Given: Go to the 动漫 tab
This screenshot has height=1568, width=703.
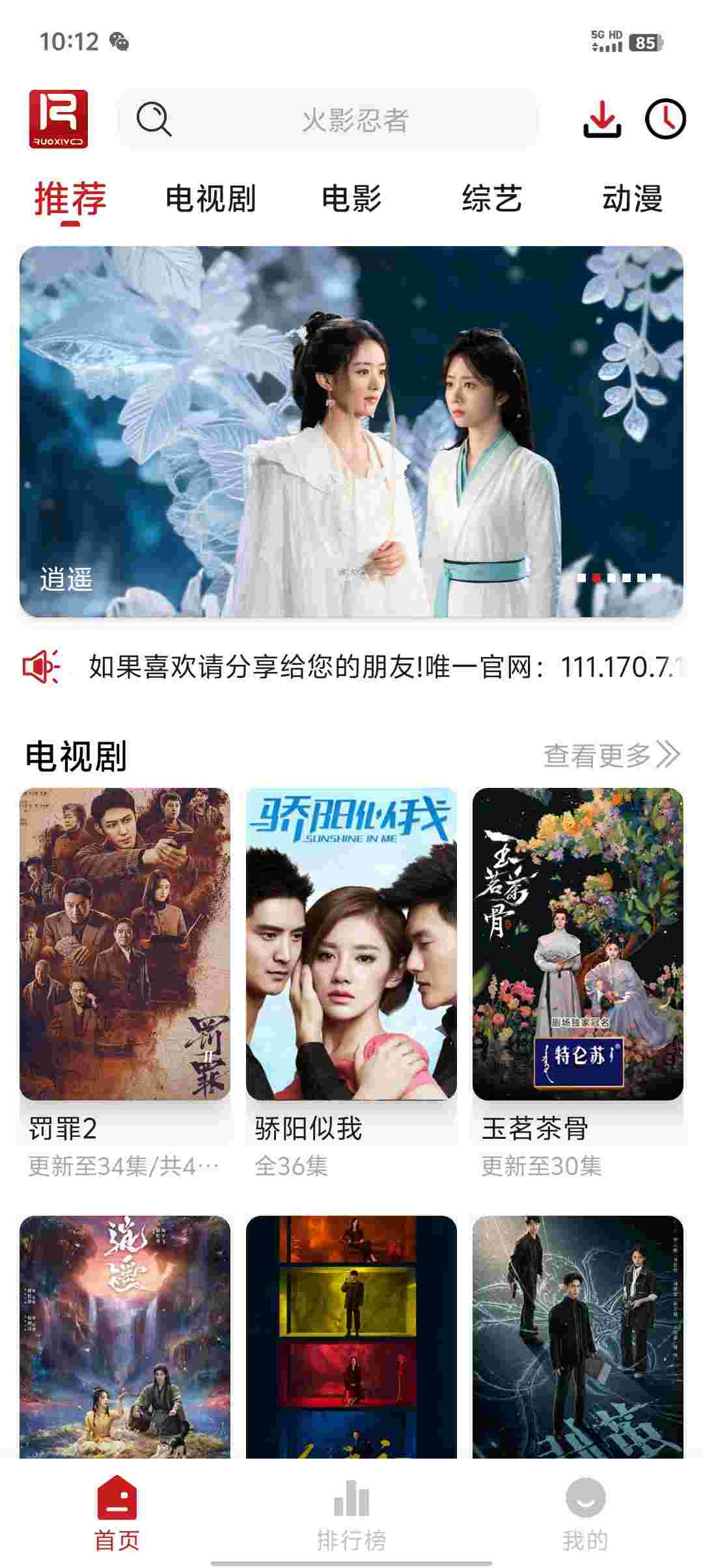Looking at the screenshot, I should pos(631,198).
